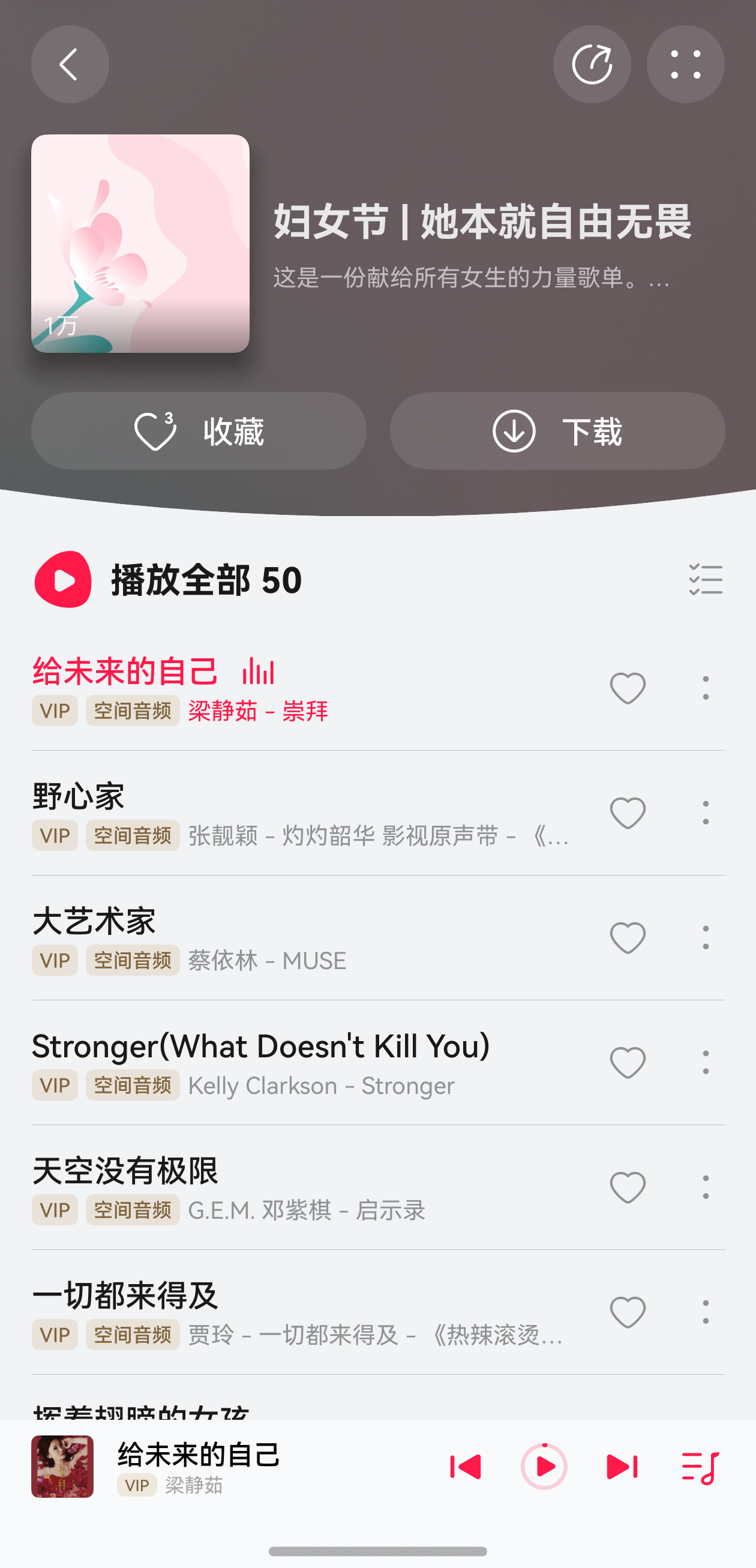Open options menu for 给未来的自己
The image size is (756, 1568).
706,688
